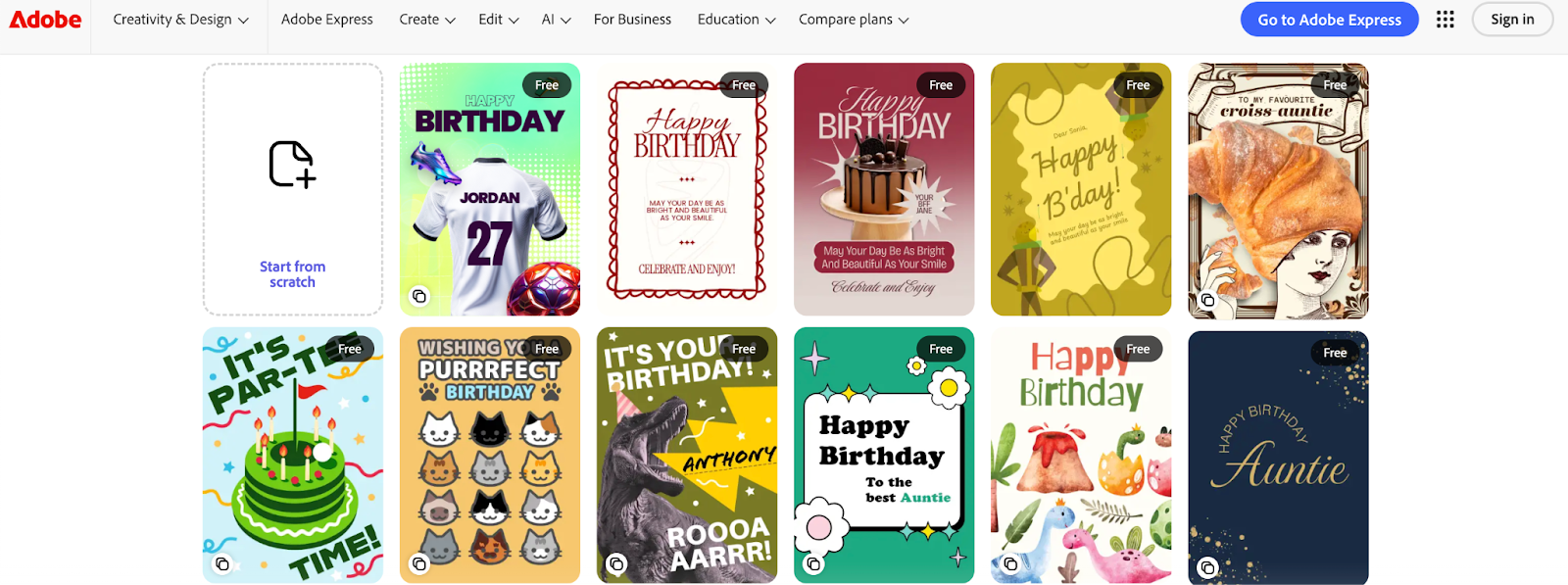The width and height of the screenshot is (1568, 585).
Task: Open the Adobe Express link
Action: click(326, 20)
